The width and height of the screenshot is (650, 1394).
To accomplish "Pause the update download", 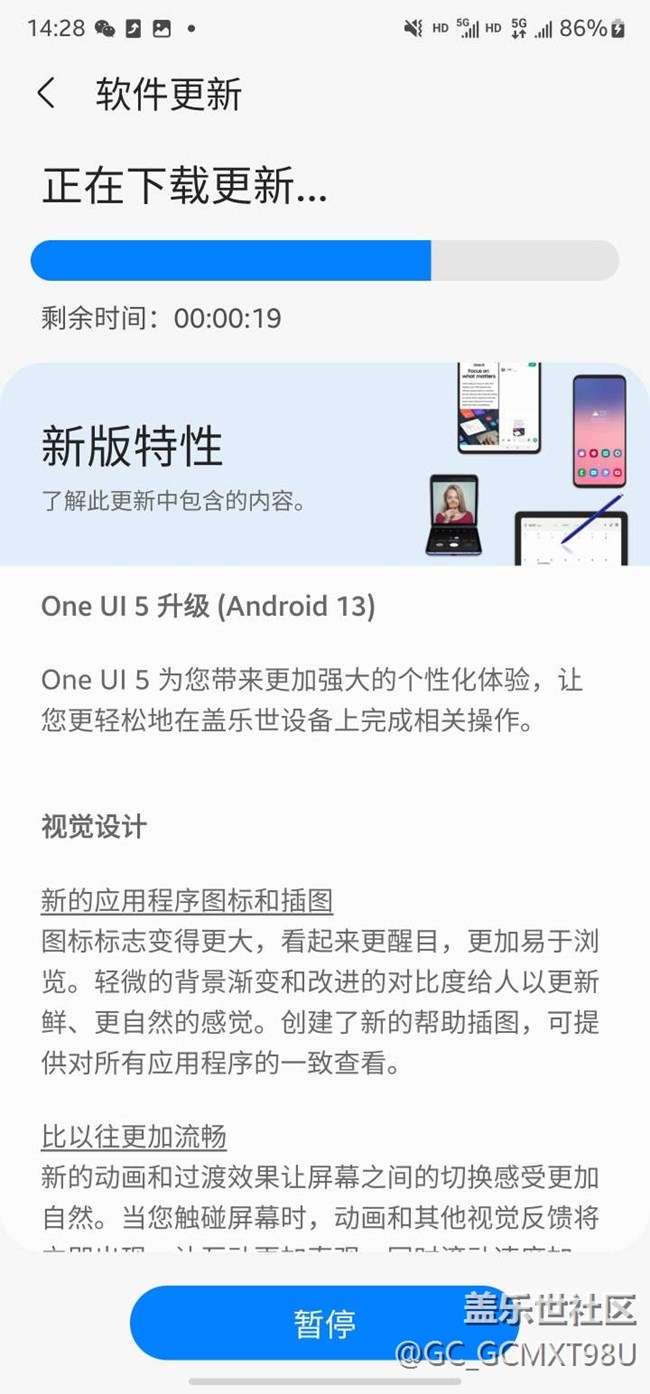I will (x=324, y=1322).
